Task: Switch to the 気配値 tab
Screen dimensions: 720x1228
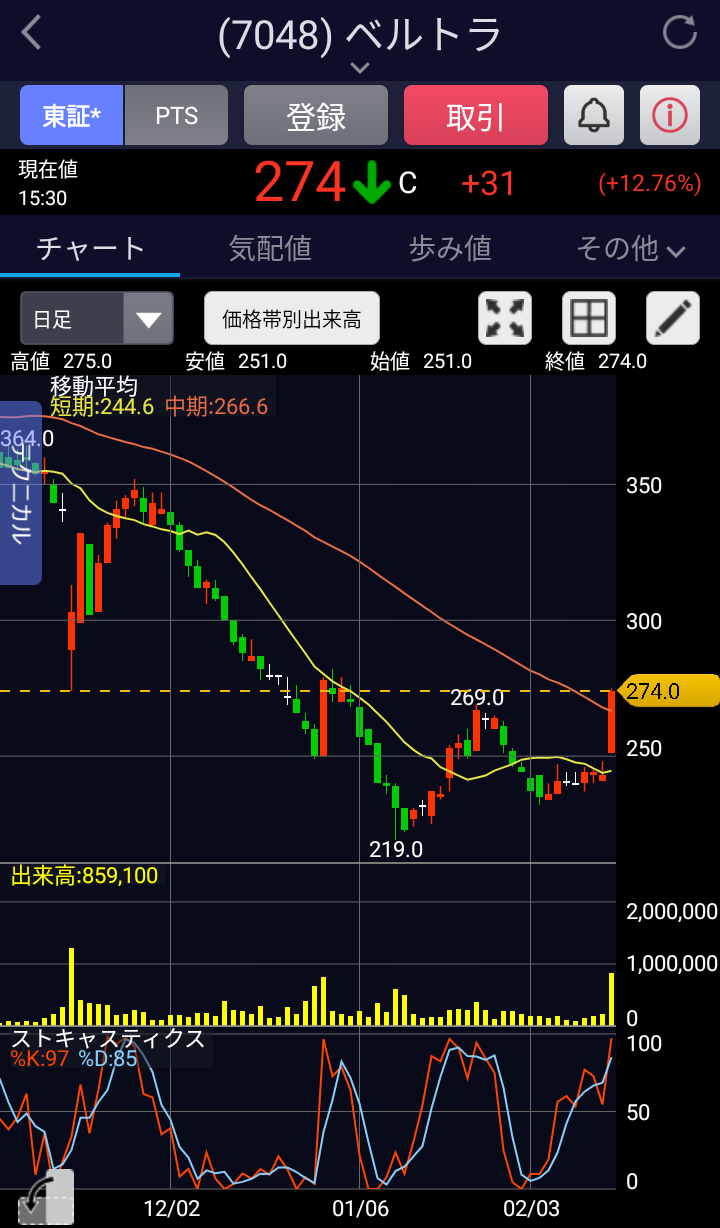Action: coord(270,248)
